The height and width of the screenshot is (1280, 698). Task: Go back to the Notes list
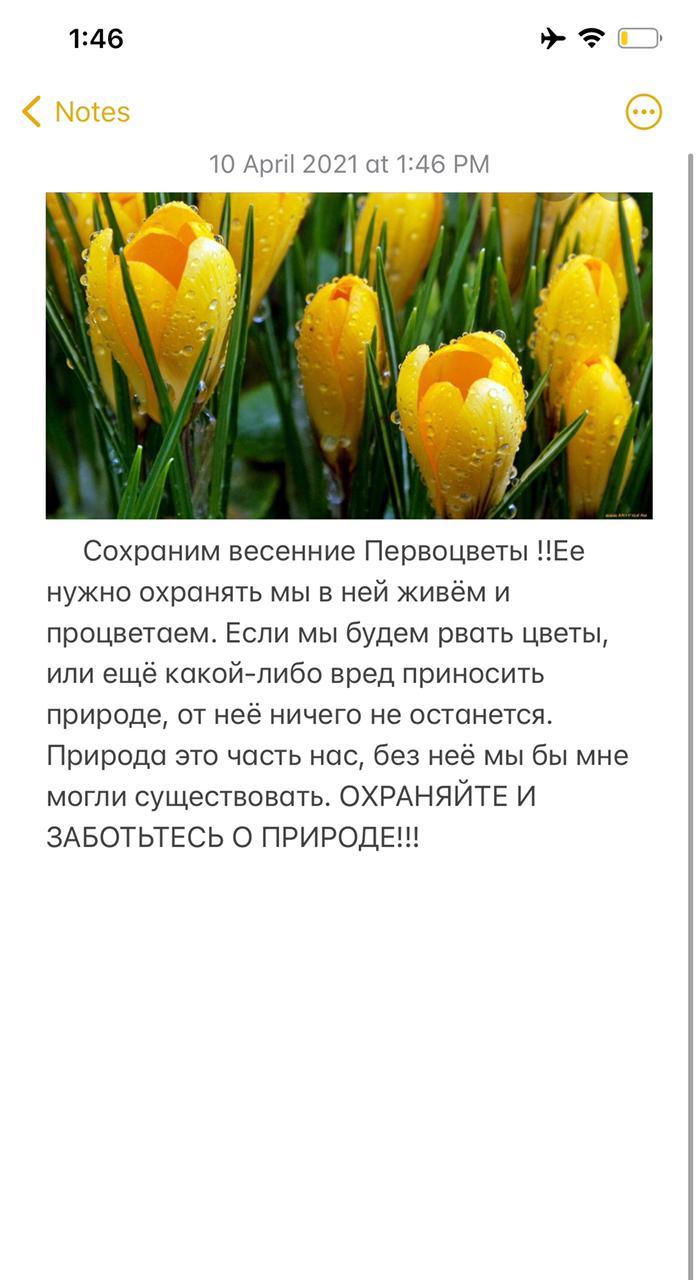point(76,112)
